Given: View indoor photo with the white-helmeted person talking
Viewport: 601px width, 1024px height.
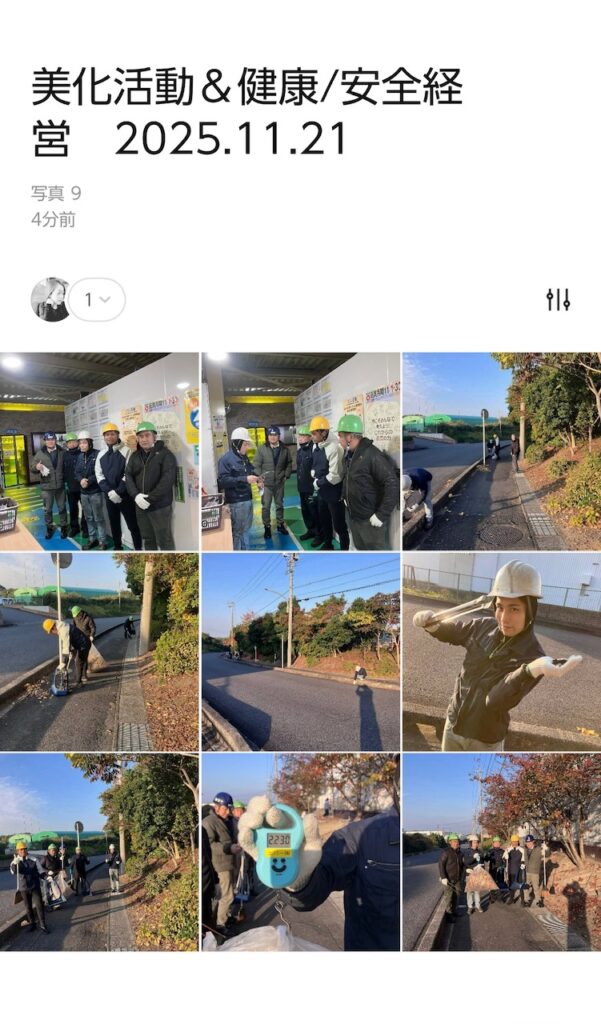Looking at the screenshot, I should click(300, 451).
